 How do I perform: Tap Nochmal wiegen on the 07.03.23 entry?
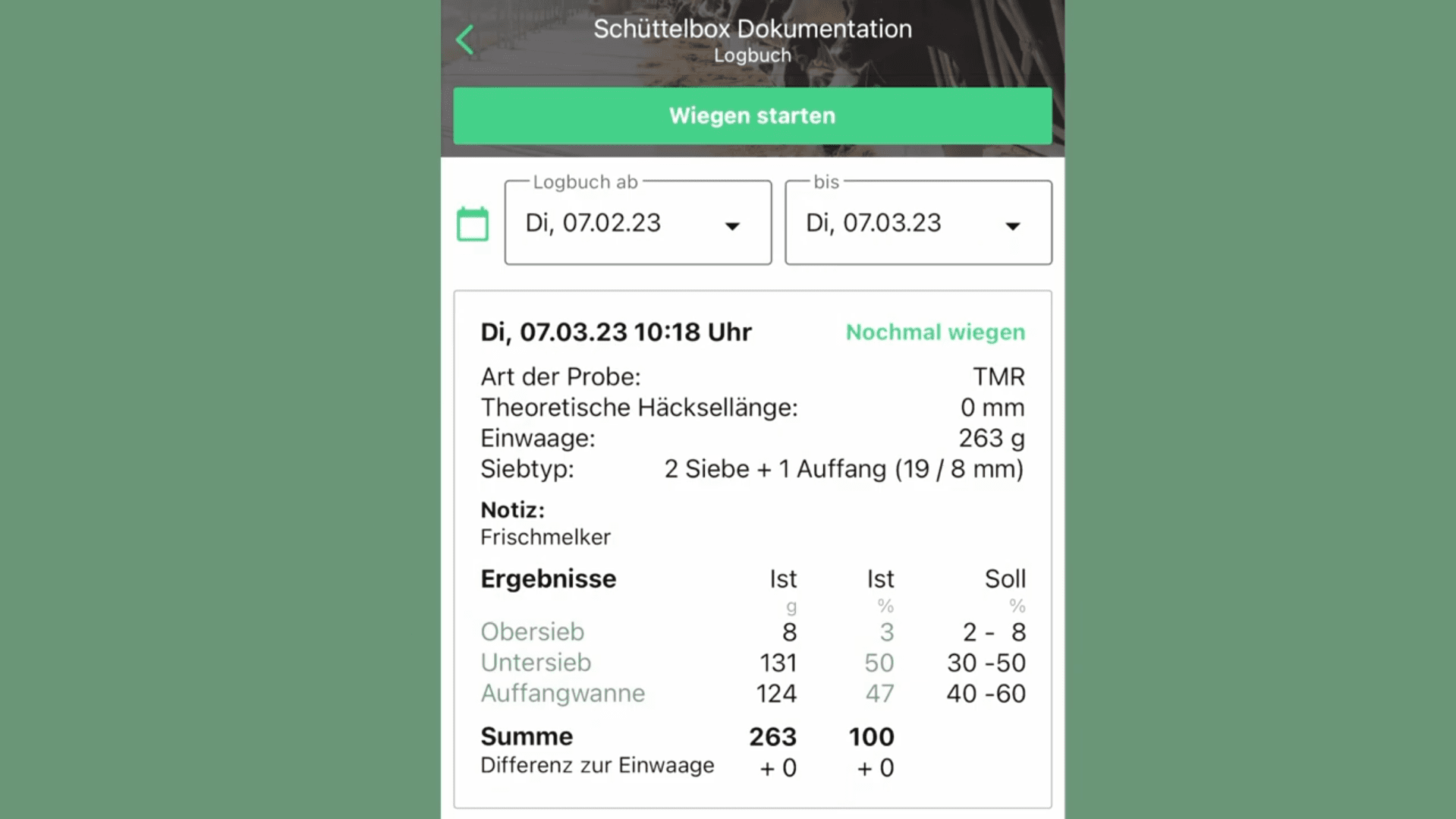pos(935,332)
